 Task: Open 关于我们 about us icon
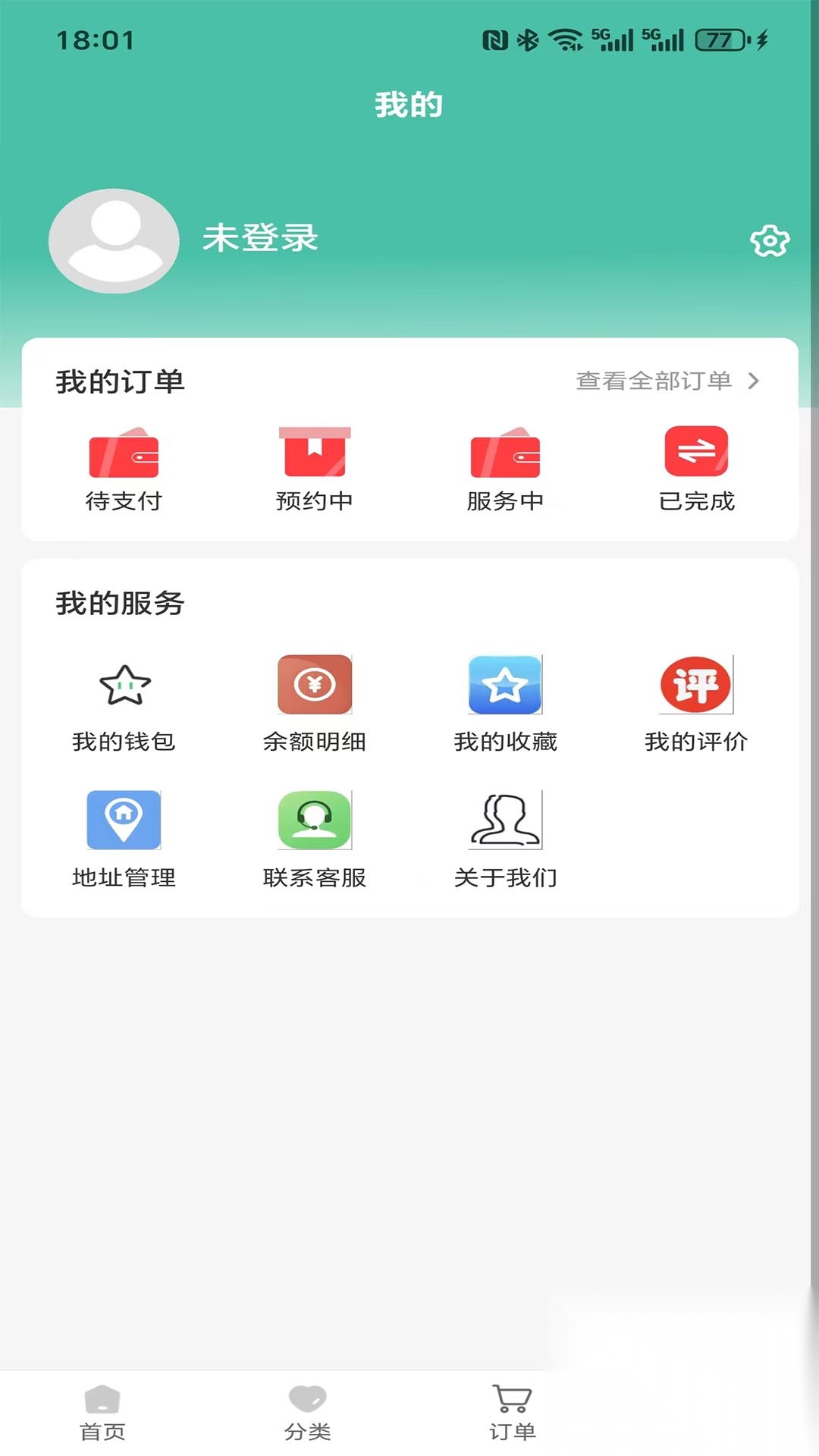[505, 821]
